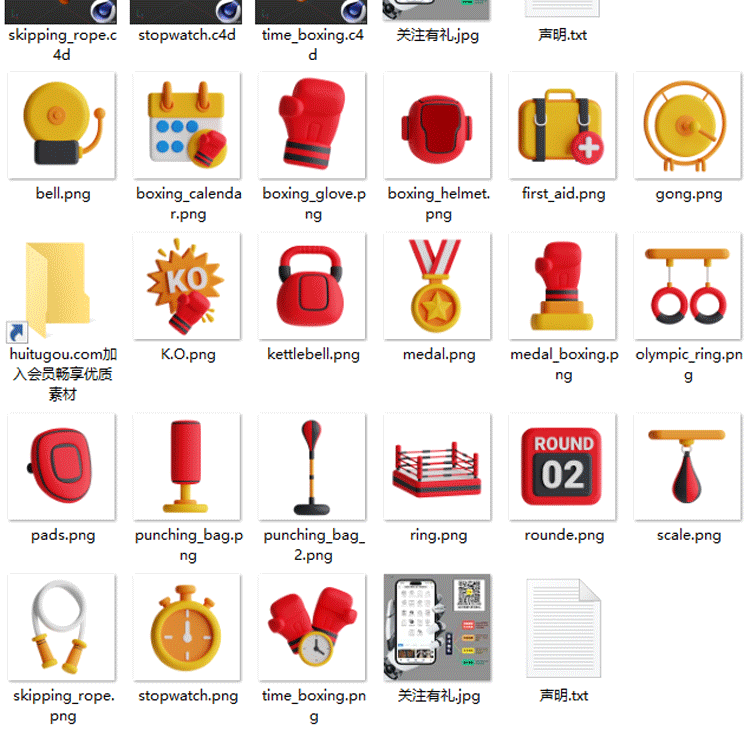Screen dimensions: 750x738
Task: Open the bell.png file
Action: coord(62,126)
